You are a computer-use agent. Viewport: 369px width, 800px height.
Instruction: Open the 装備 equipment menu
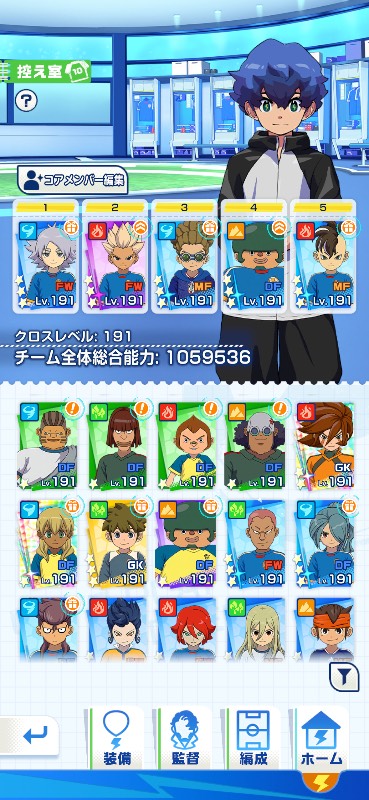(116, 737)
